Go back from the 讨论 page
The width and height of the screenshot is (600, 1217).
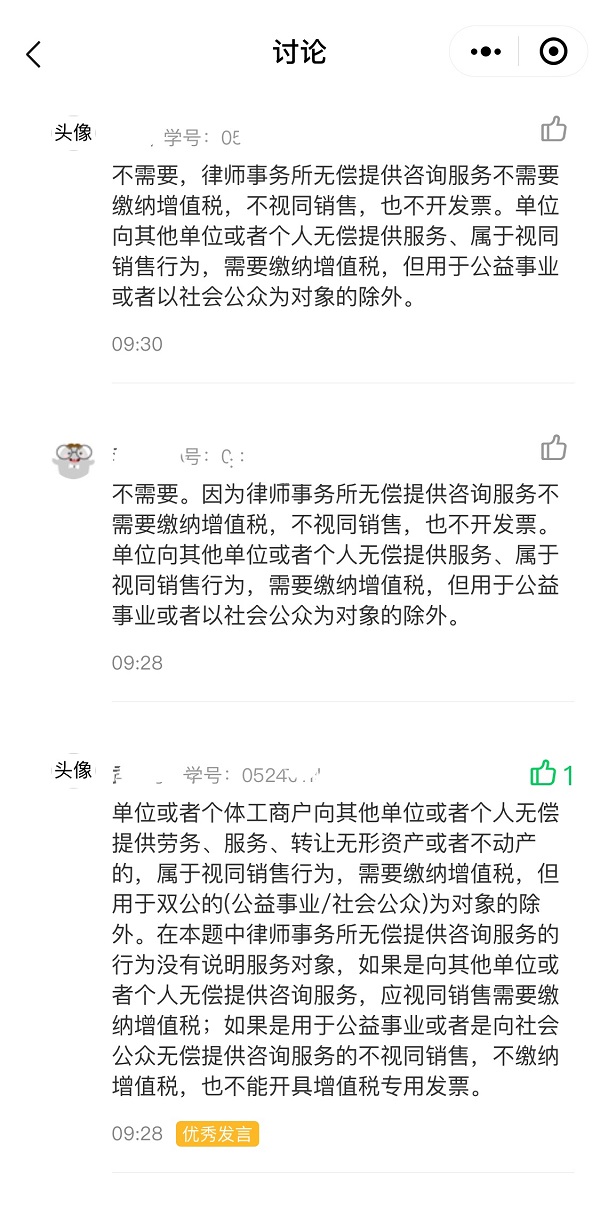pos(34,54)
